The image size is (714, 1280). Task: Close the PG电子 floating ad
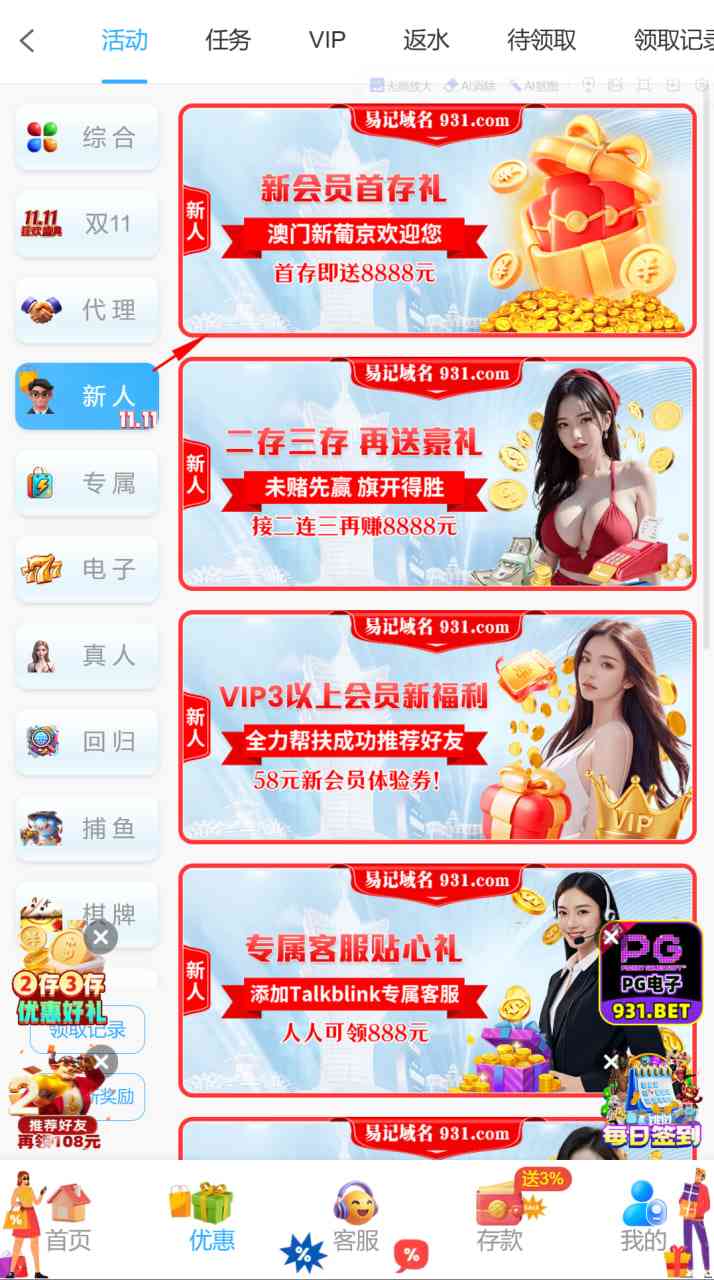point(610,936)
